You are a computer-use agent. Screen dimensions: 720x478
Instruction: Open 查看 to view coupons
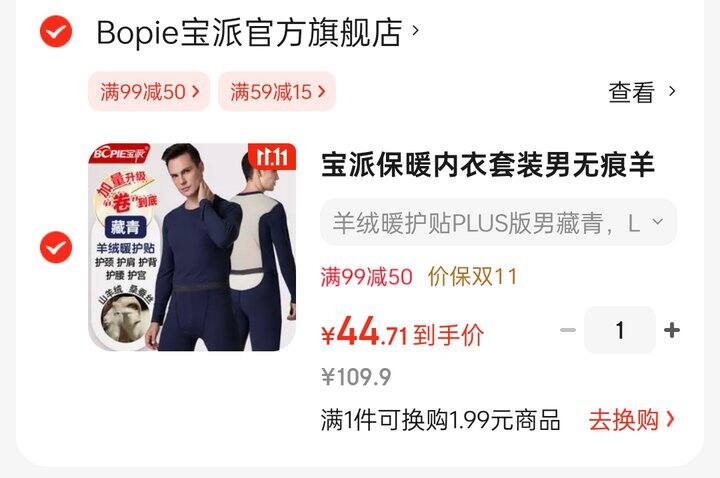coord(642,92)
